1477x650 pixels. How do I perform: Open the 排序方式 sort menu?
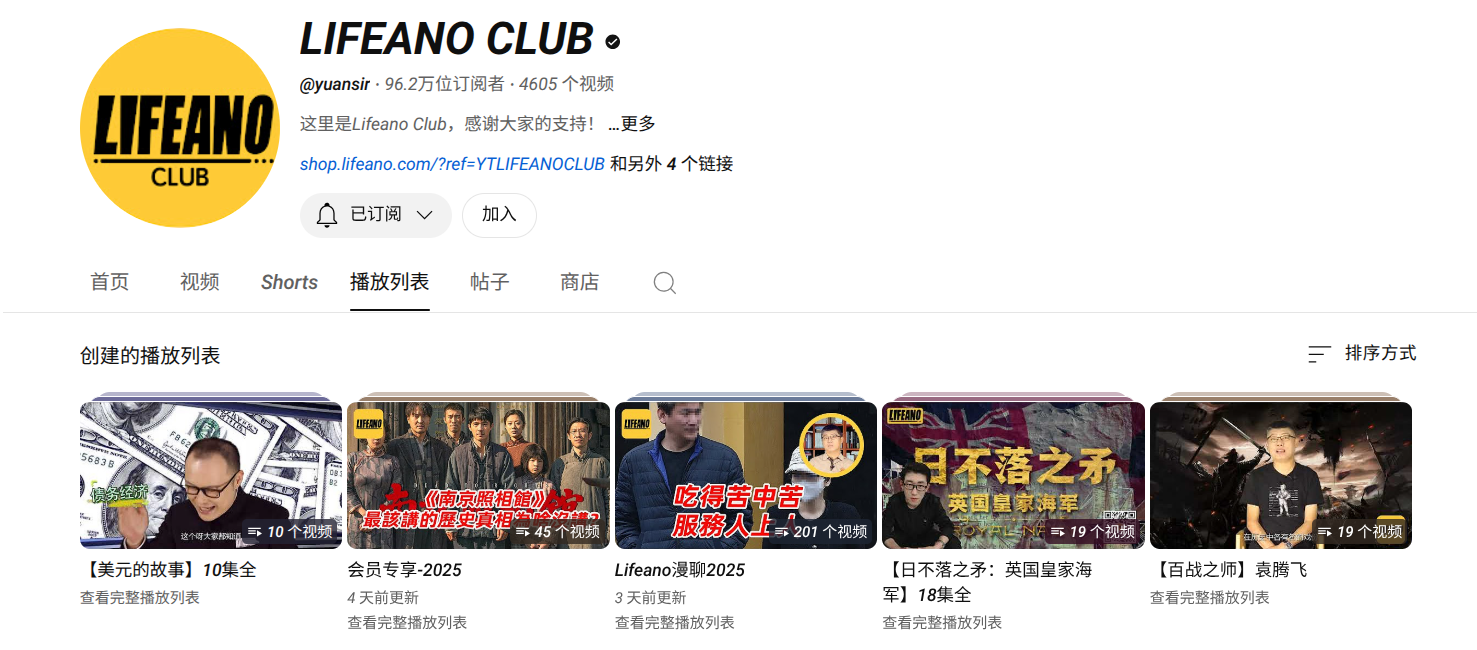(x=1362, y=353)
